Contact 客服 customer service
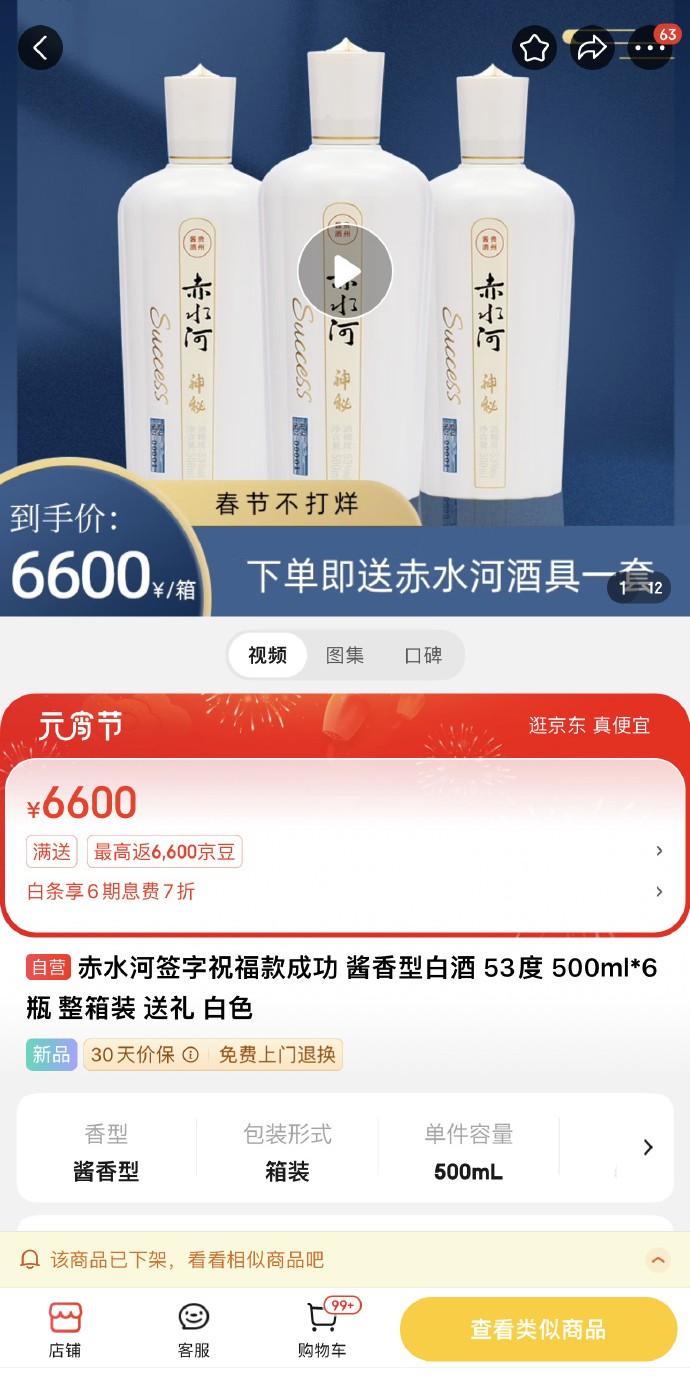Viewport: 690px width, 1386px height. click(x=194, y=1330)
